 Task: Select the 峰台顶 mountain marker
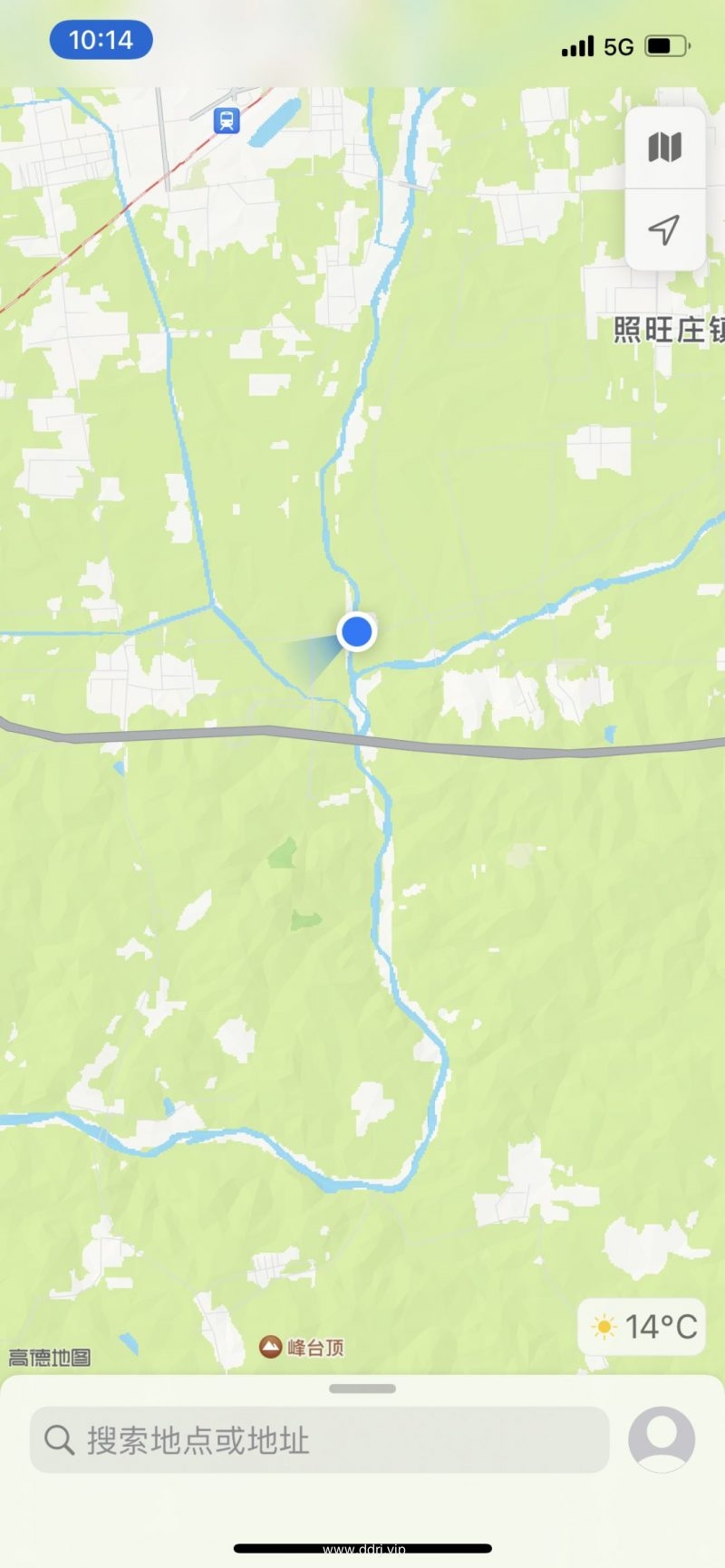pyautogui.click(x=271, y=1347)
